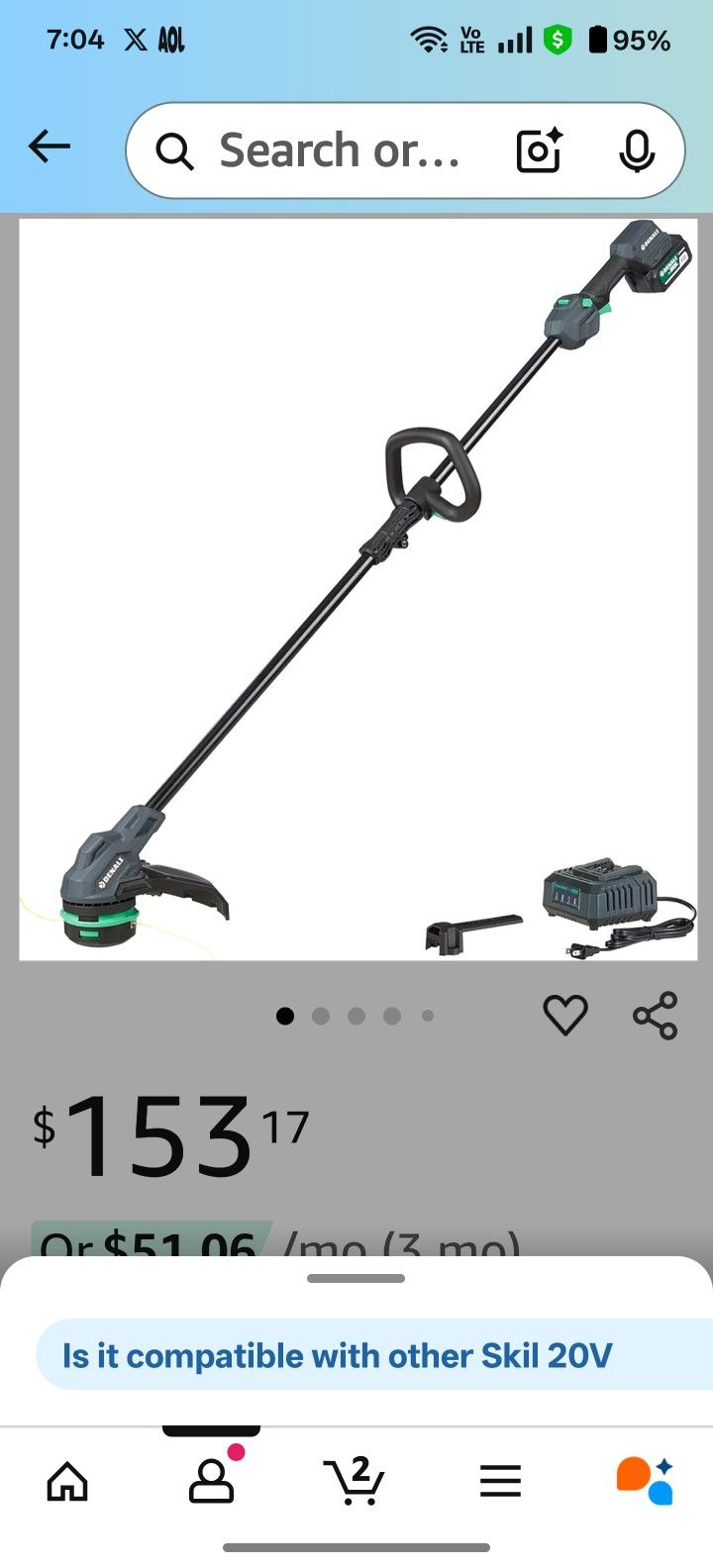Open the hamburger menu tab
The width and height of the screenshot is (713, 1568).
click(x=500, y=1482)
